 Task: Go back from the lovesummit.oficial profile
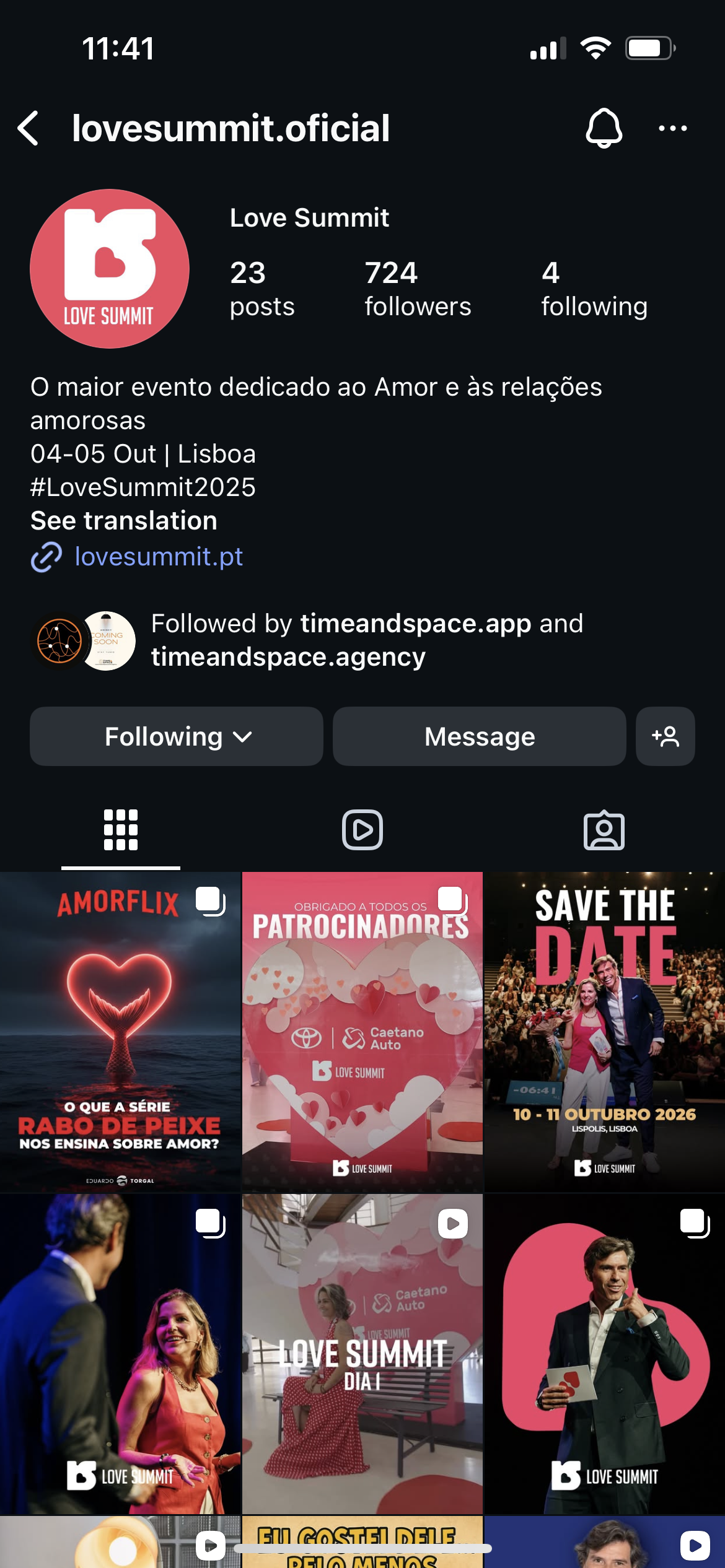(x=29, y=128)
